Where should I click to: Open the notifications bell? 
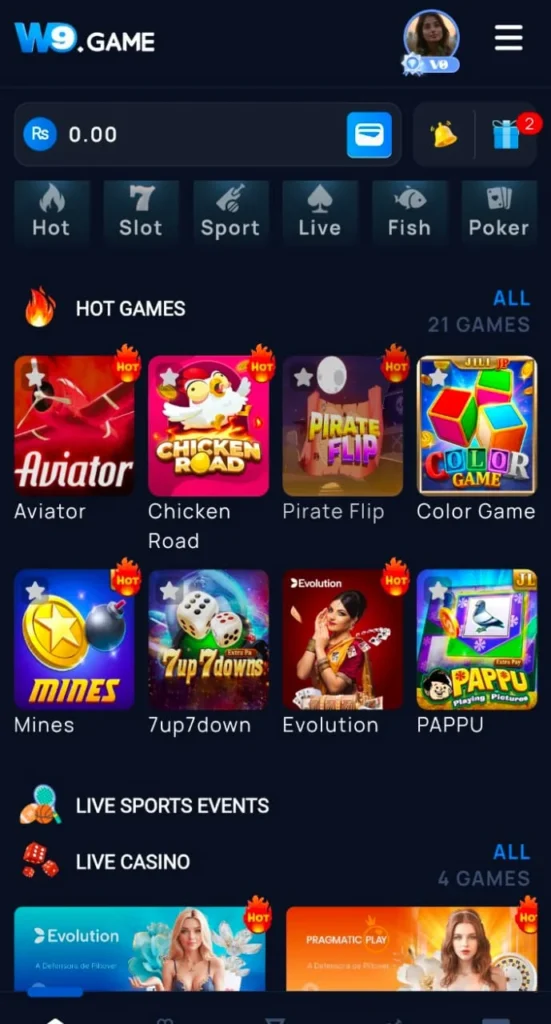point(444,135)
